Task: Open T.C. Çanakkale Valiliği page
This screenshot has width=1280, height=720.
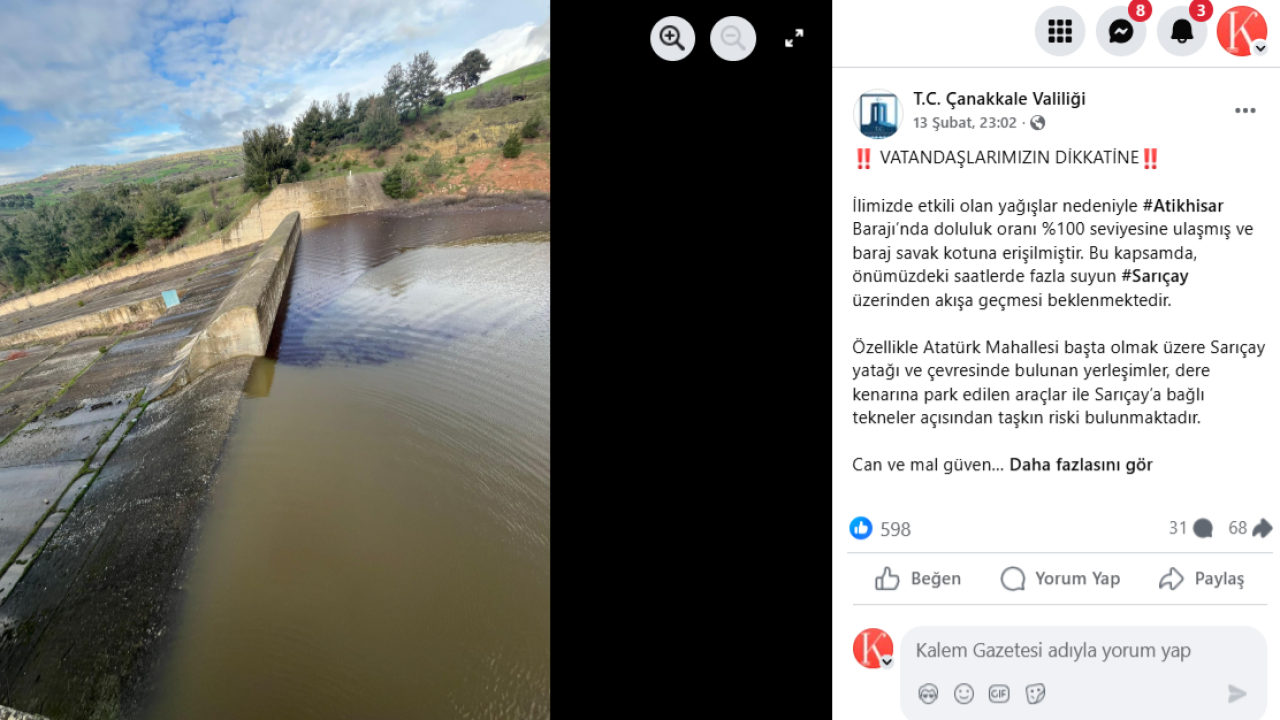Action: 998,99
